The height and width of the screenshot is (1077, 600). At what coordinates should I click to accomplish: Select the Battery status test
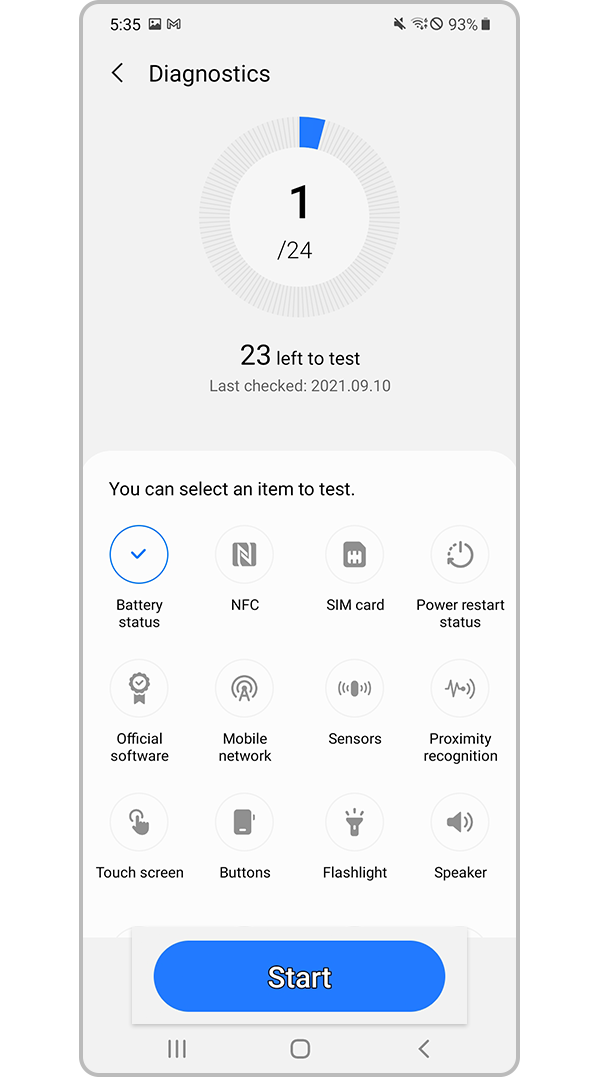click(139, 554)
